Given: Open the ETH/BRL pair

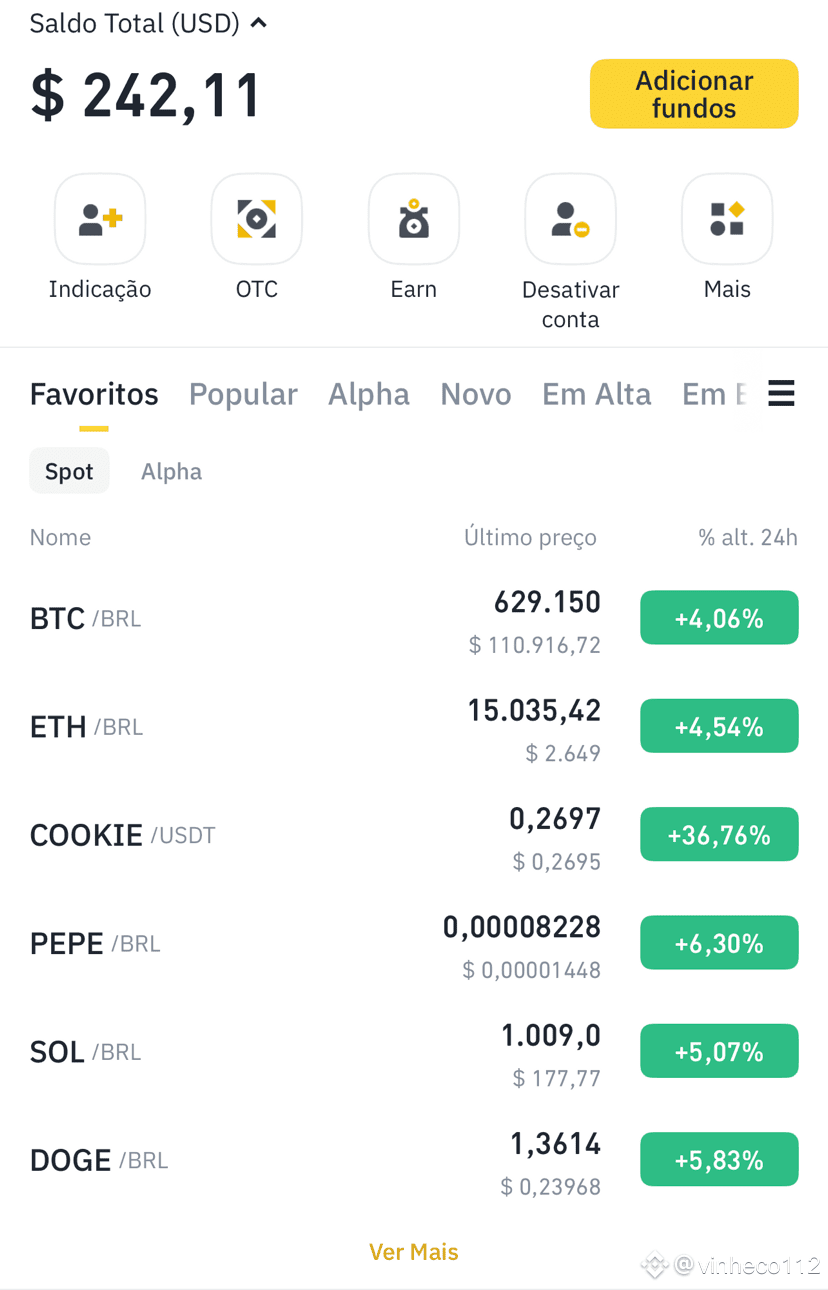Looking at the screenshot, I should pyautogui.click(x=414, y=727).
